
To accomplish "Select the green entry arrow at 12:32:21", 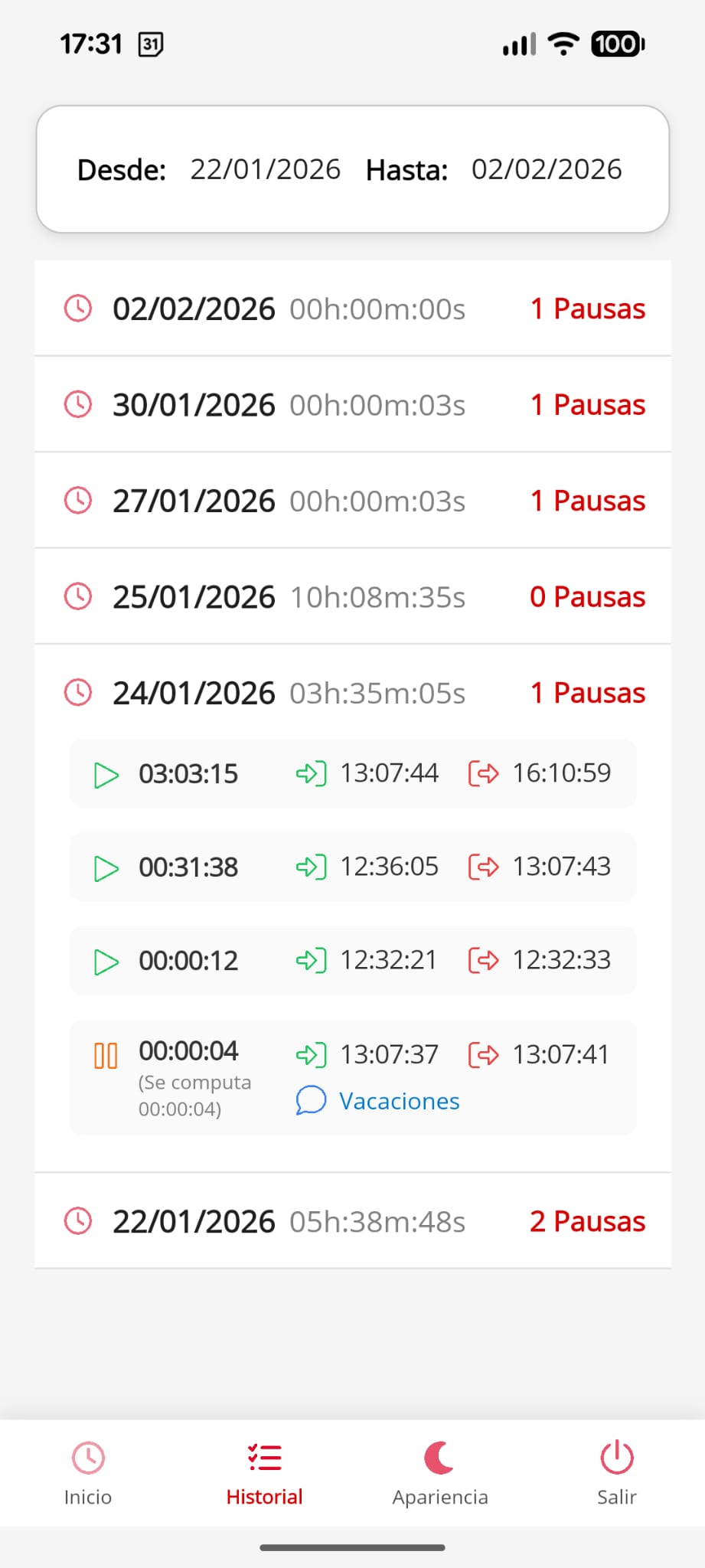I will click(311, 960).
